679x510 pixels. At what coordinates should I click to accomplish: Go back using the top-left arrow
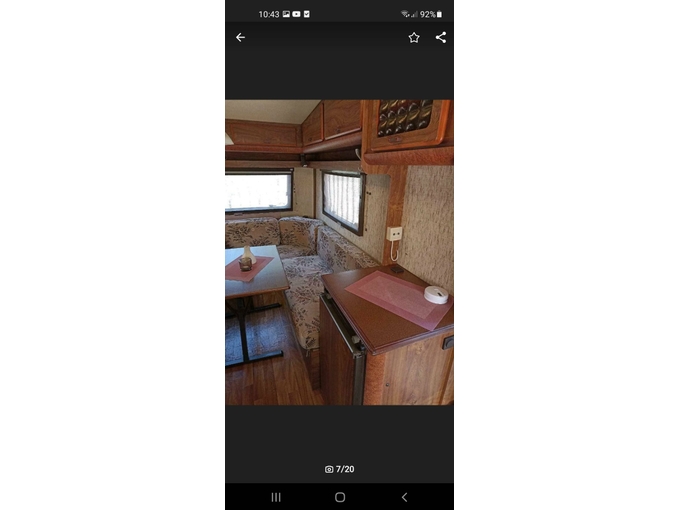pos(240,37)
